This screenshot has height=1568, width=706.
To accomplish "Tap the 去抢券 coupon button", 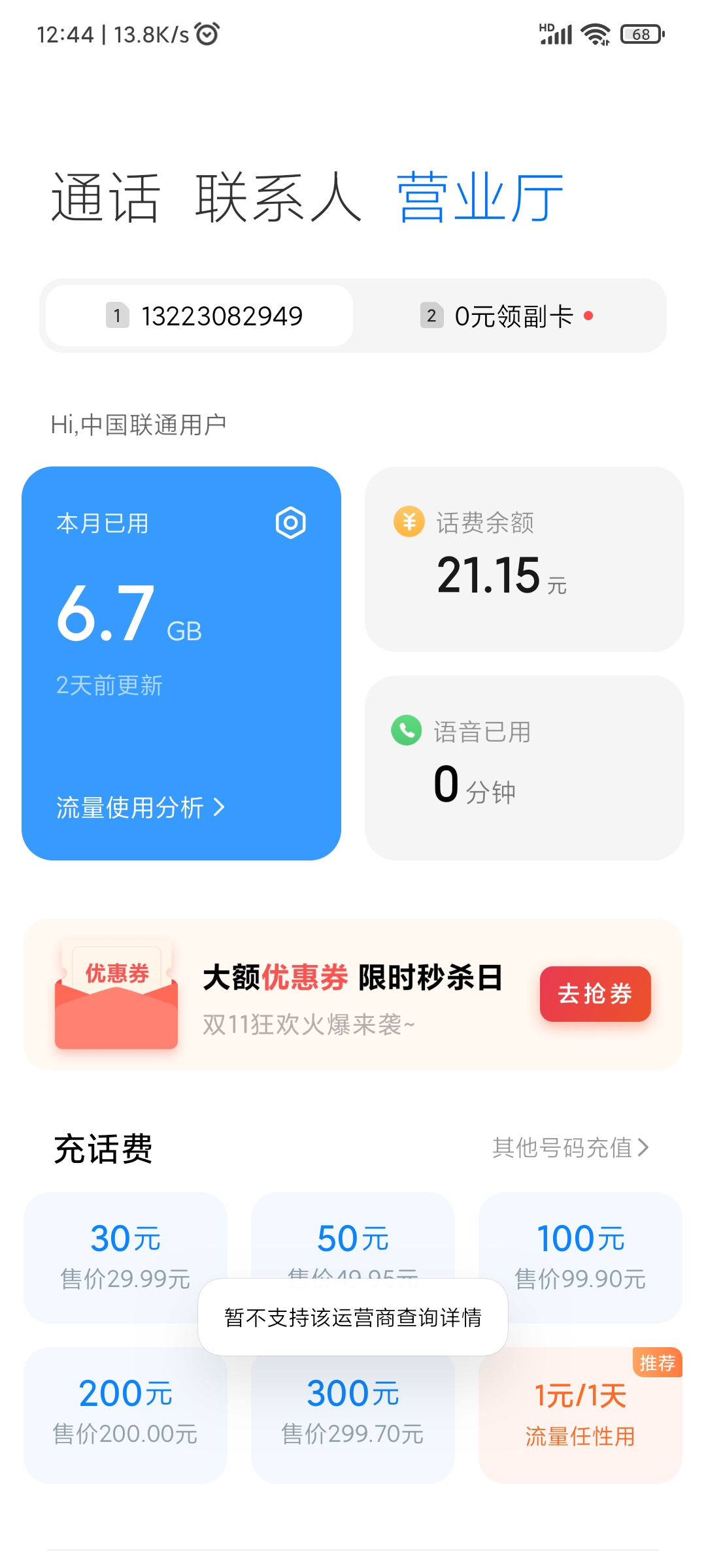I will (x=595, y=994).
